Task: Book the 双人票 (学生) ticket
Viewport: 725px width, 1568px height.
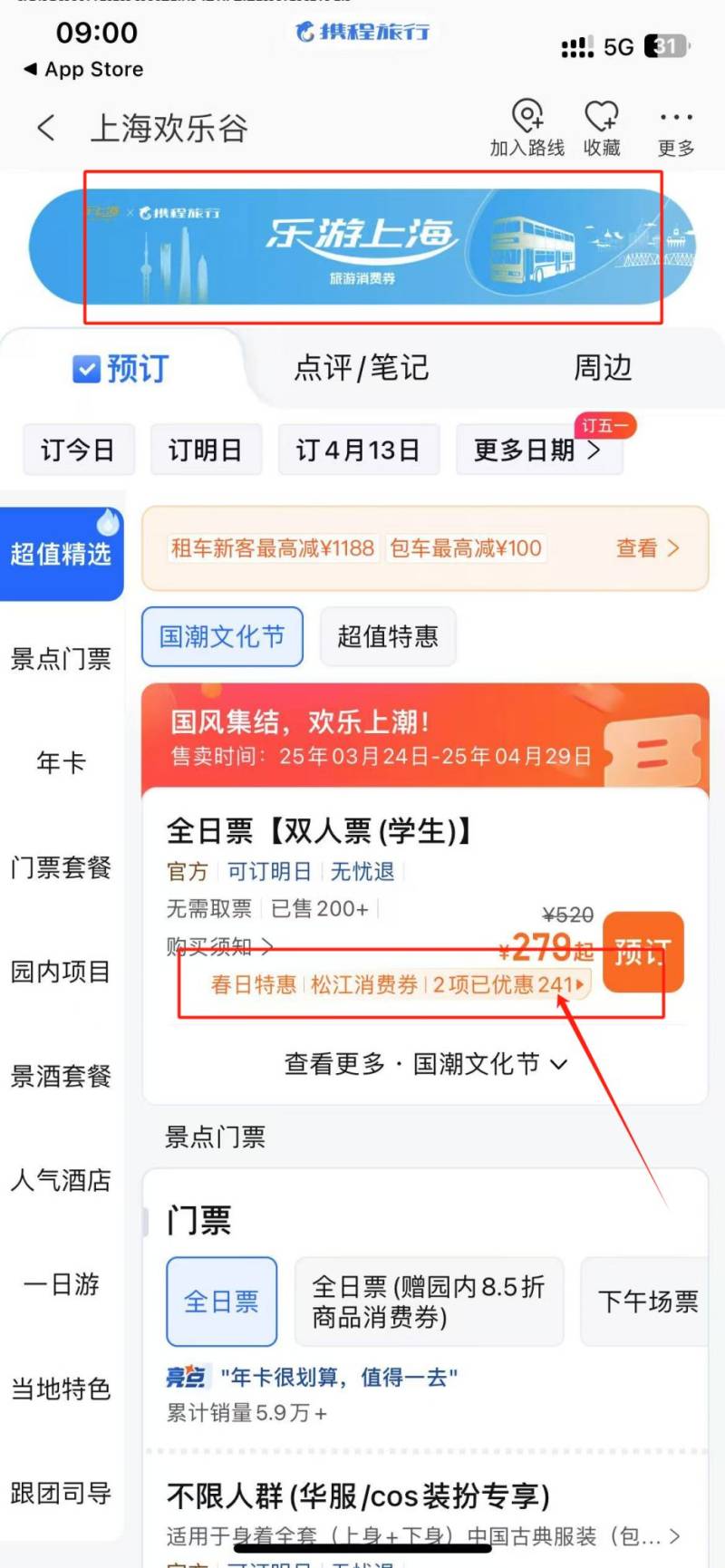Action: [643, 953]
